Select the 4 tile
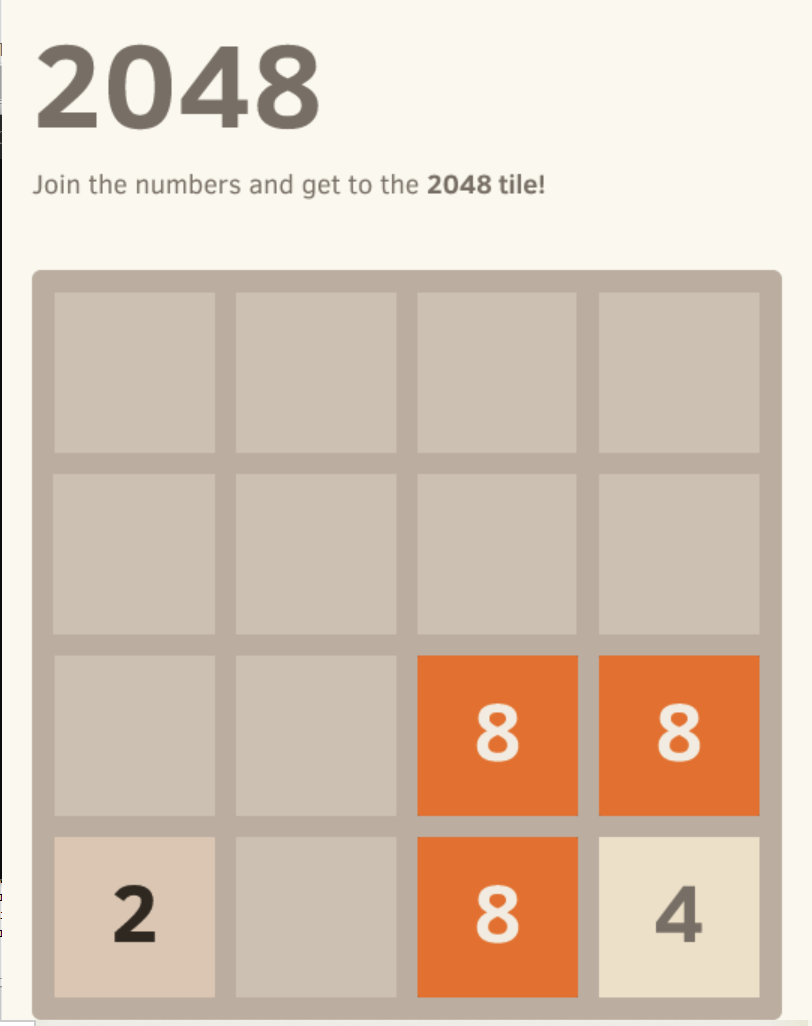The image size is (812, 1026). (678, 915)
